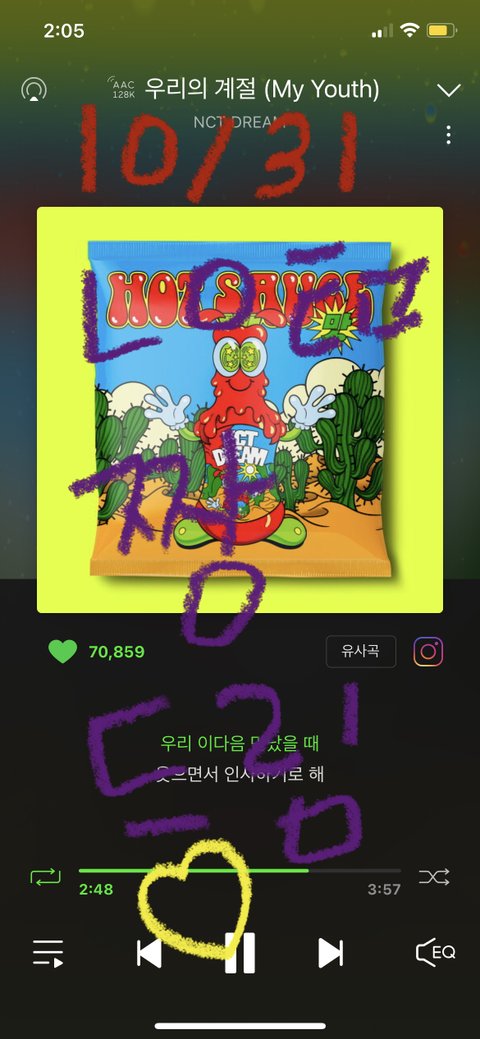Collapse the player with the down chevron
Image resolution: width=480 pixels, height=1039 pixels.
(x=450, y=90)
